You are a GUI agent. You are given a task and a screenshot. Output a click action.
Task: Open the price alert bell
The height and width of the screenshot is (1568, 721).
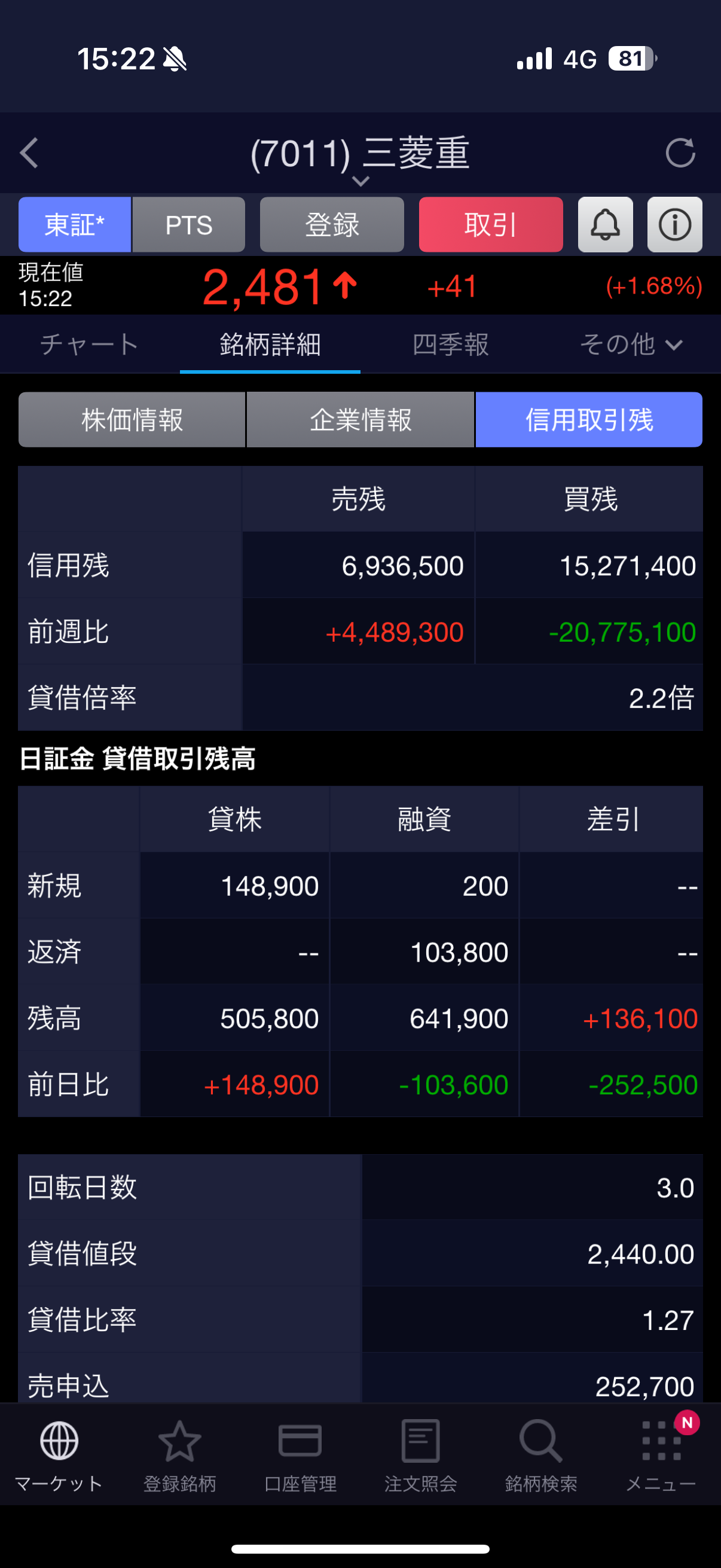point(605,225)
